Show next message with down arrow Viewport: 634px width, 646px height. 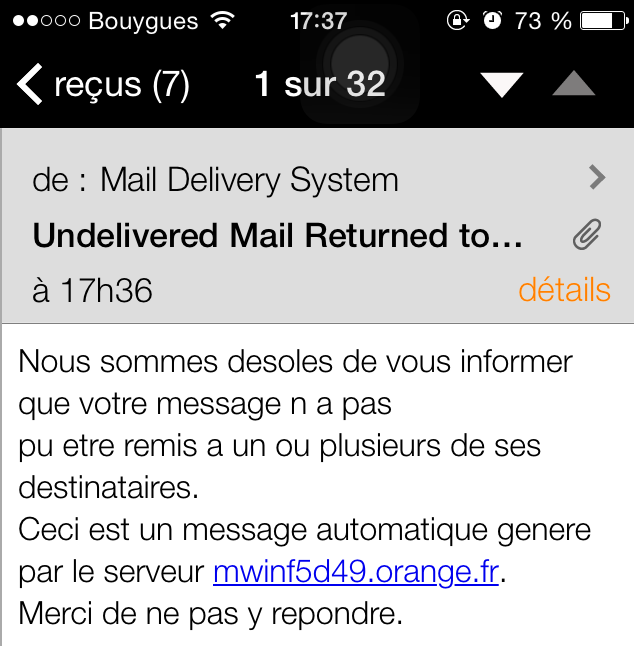pos(502,85)
